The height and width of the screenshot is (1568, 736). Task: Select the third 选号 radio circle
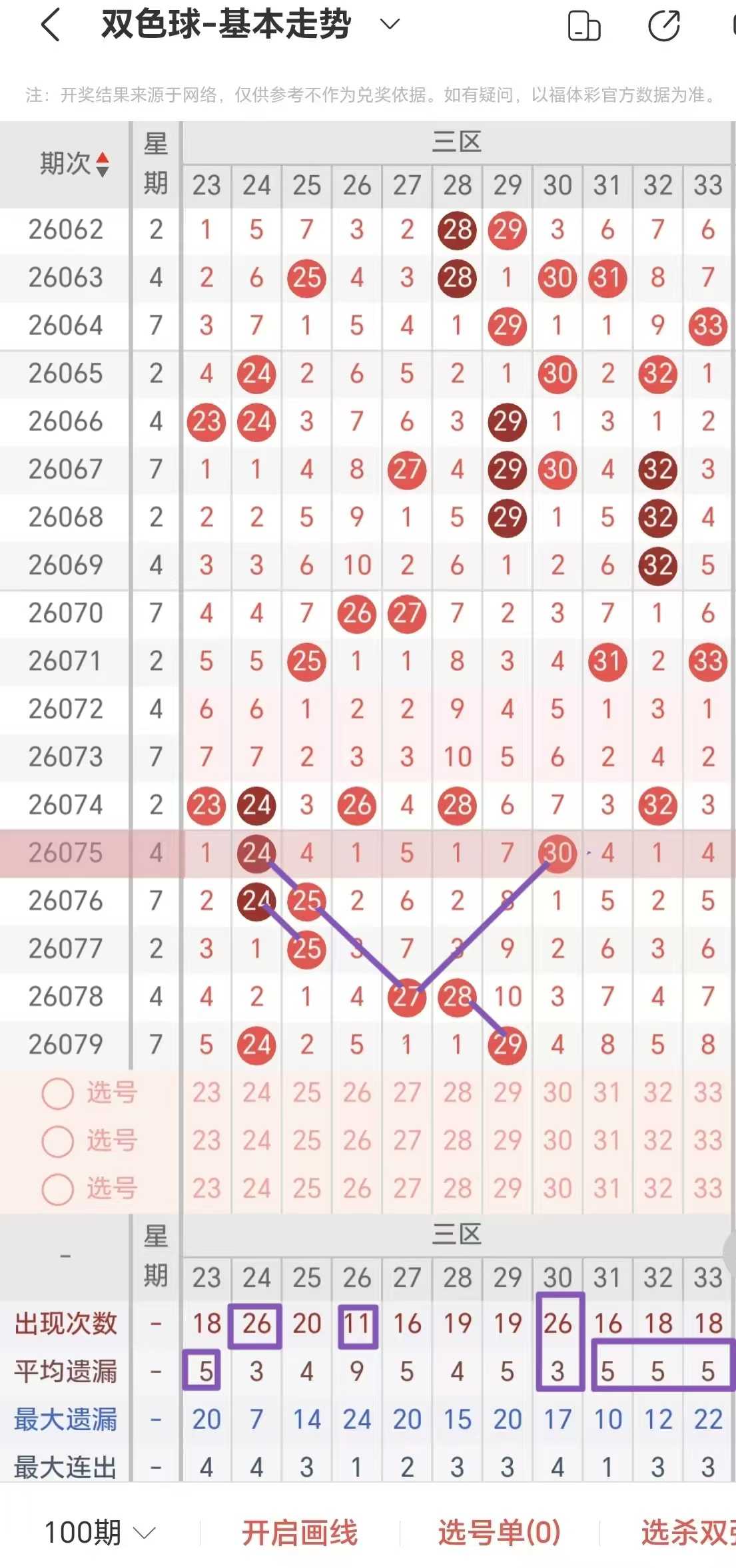pyautogui.click(x=57, y=1189)
